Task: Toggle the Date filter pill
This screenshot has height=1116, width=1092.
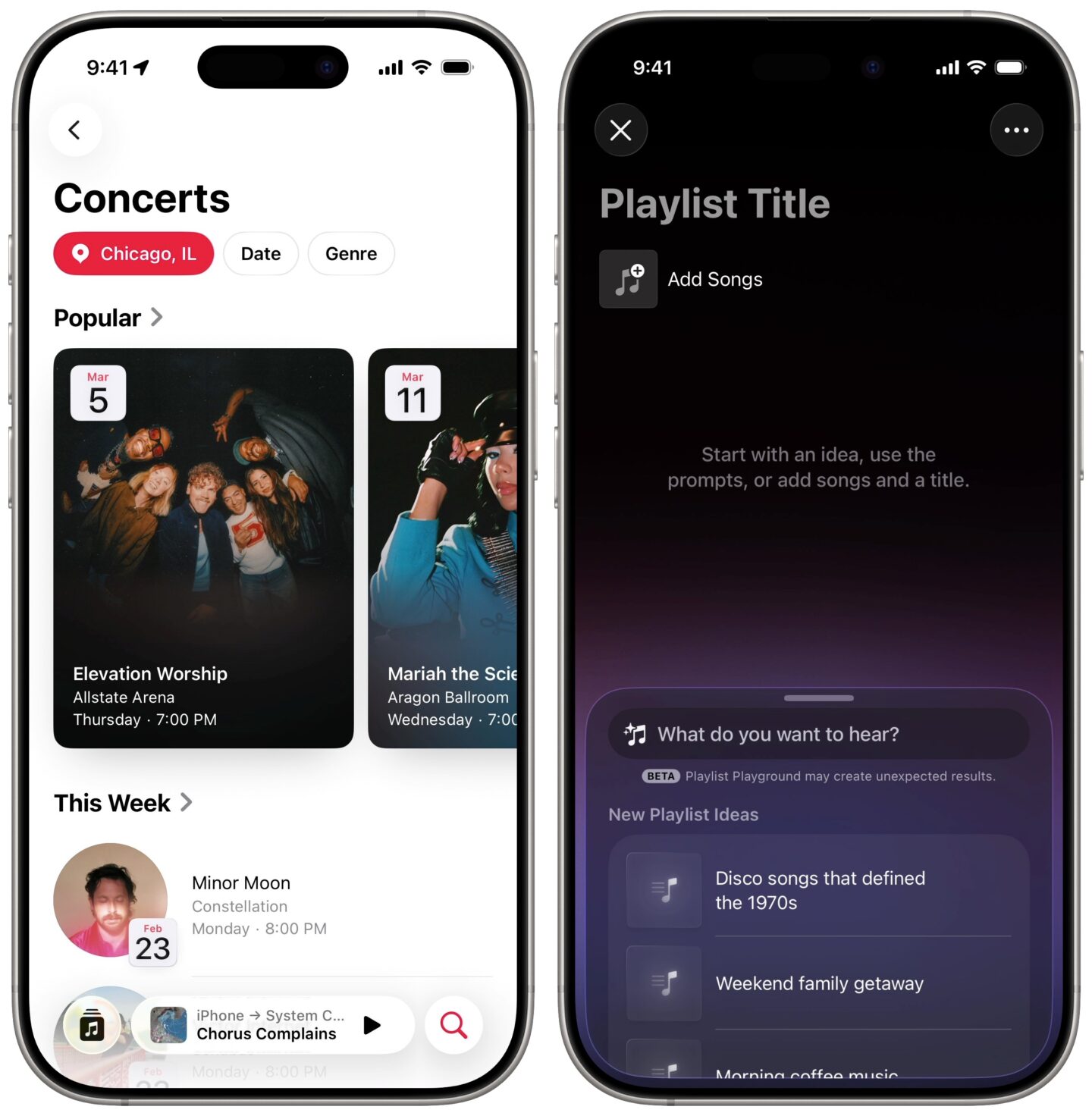Action: (x=261, y=254)
